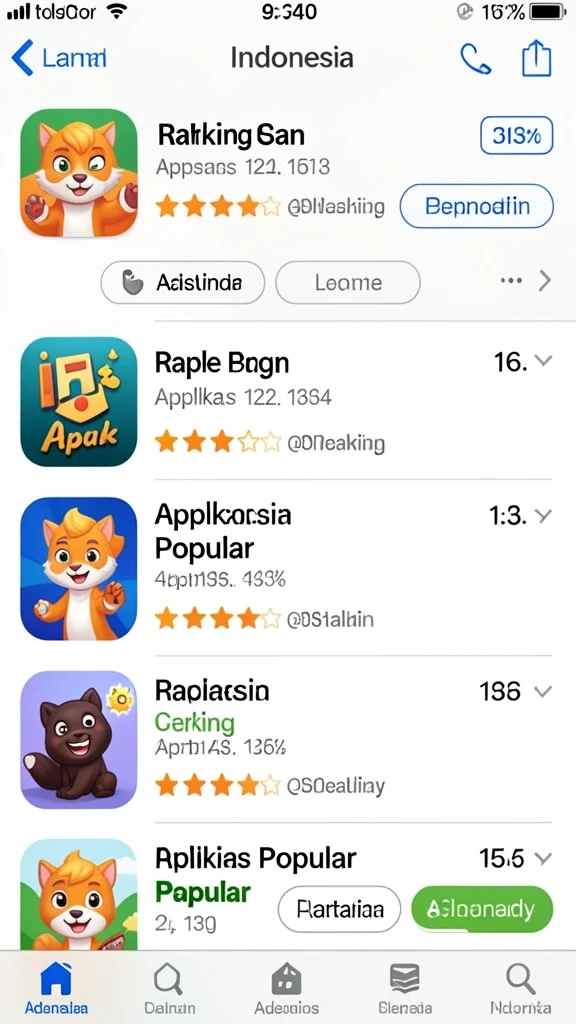
Task: Switch to the Adenalea home tab
Action: 56,988
